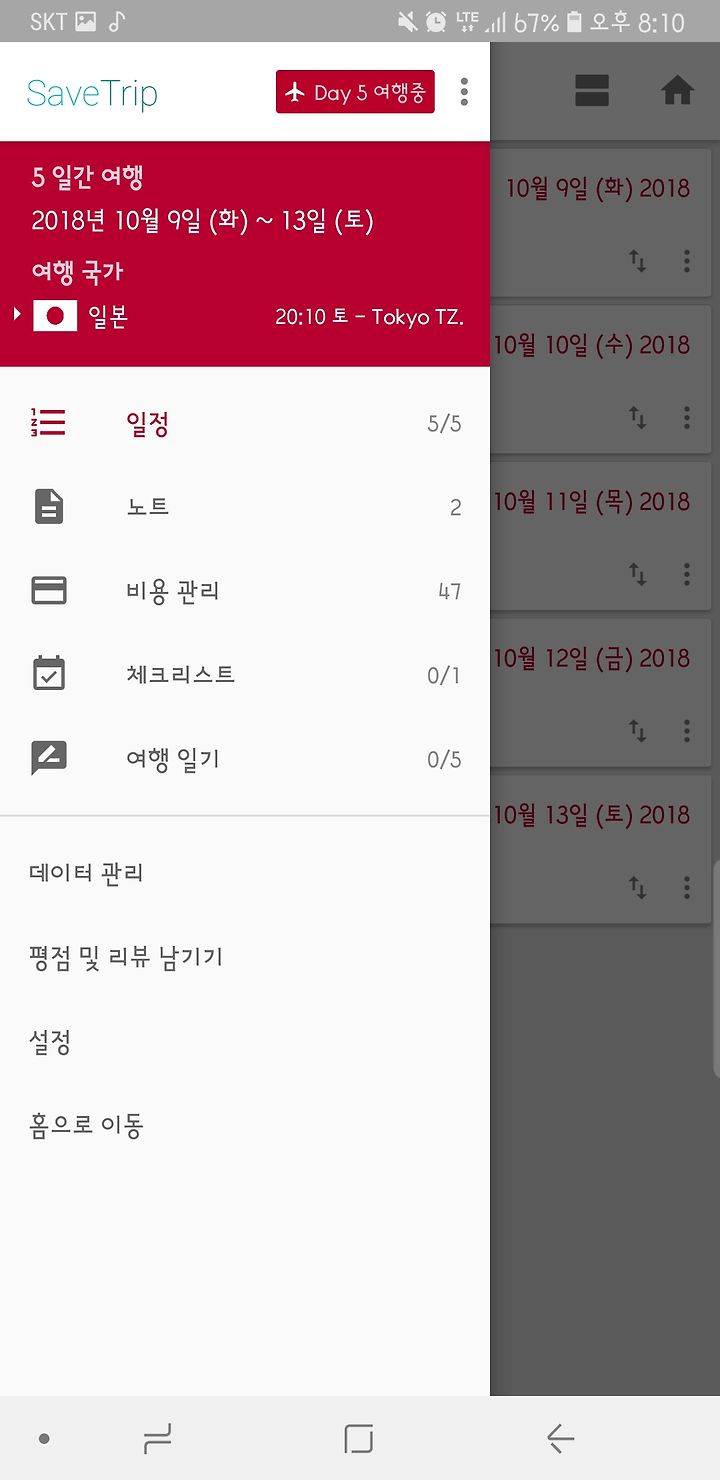Open 노트 notes
This screenshot has height=1480, width=720.
(245, 507)
